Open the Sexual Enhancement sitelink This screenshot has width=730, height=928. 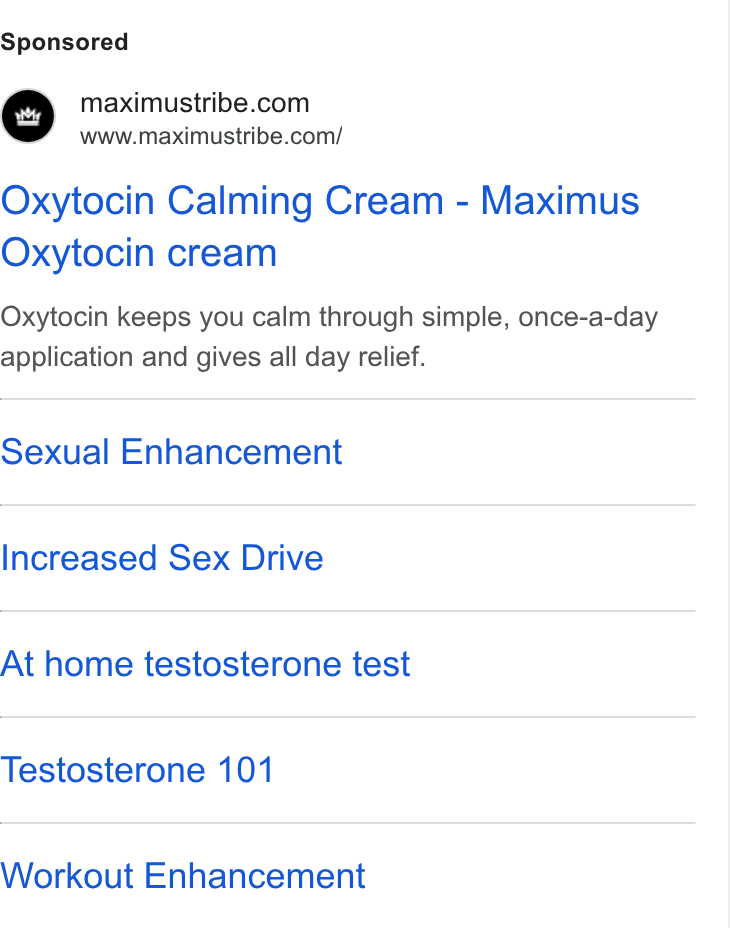171,452
